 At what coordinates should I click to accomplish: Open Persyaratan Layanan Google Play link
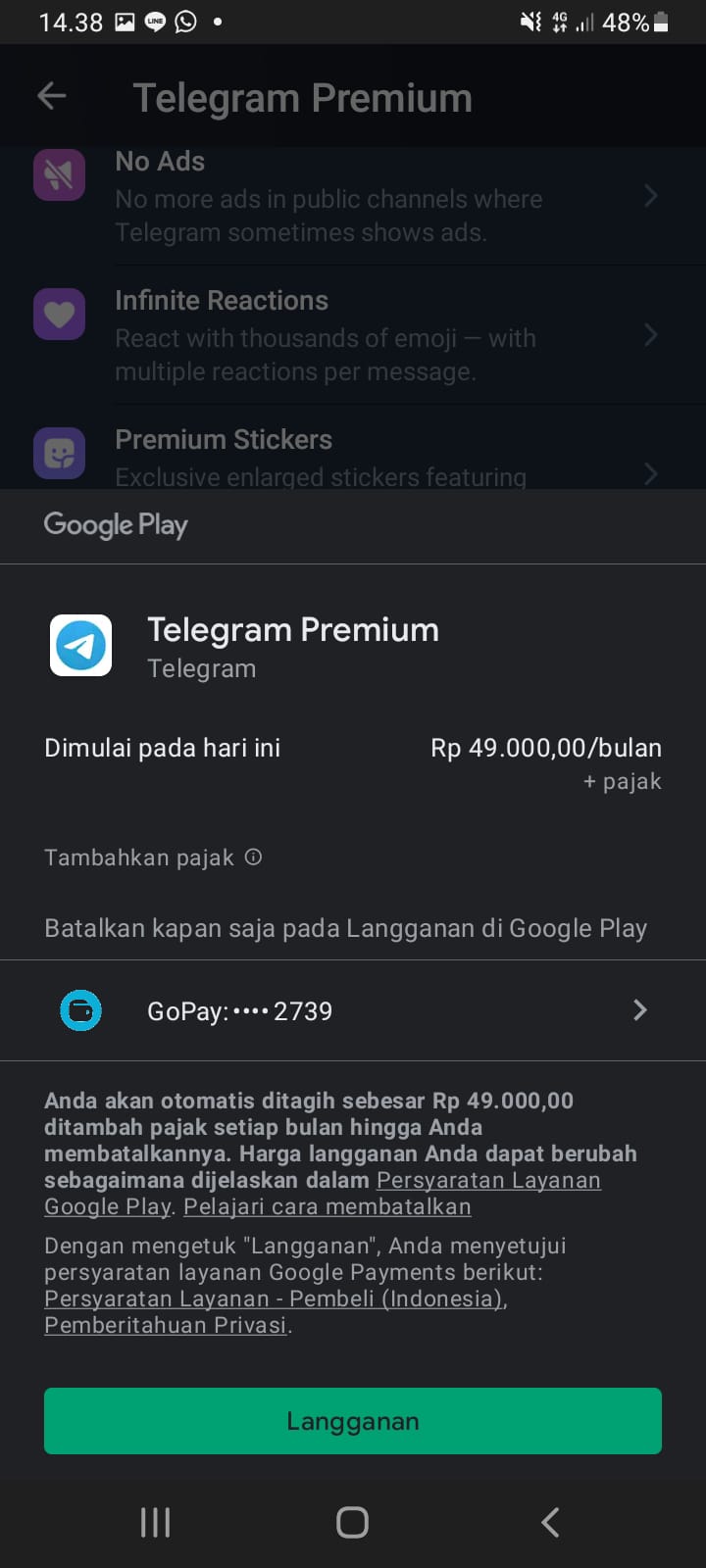coord(487,1181)
